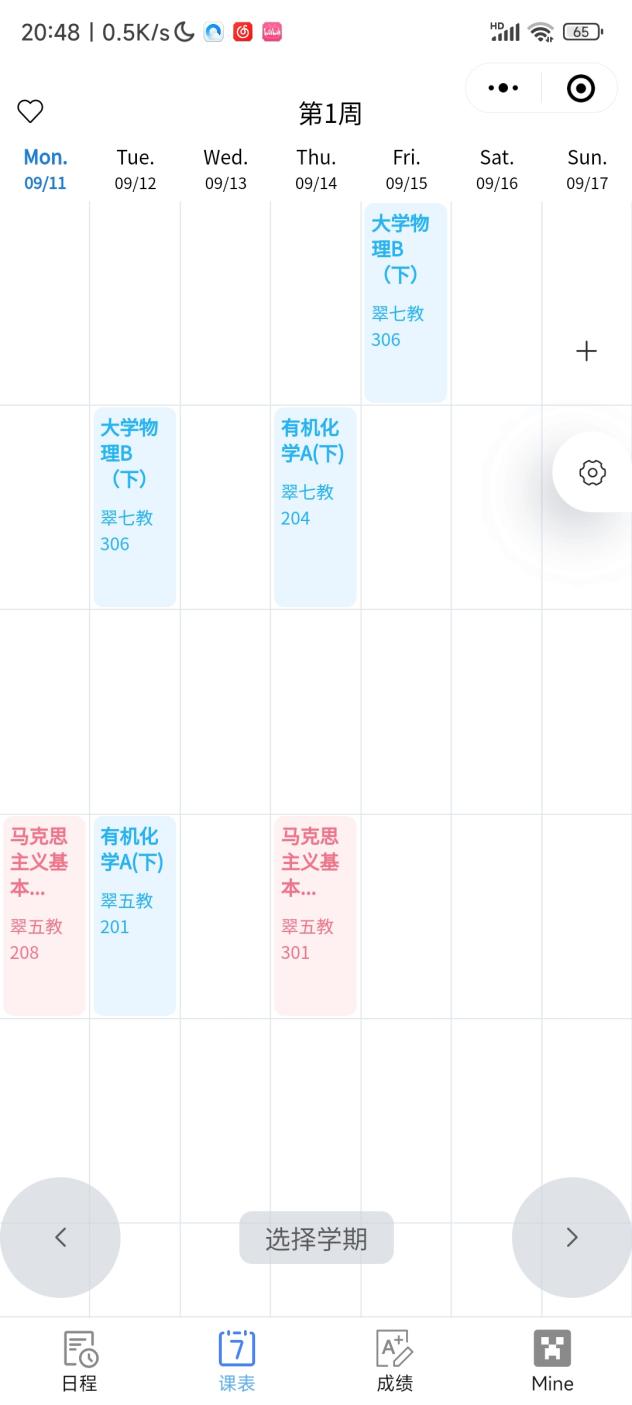
Task: Open the 成绩 grades tab
Action: point(394,1360)
